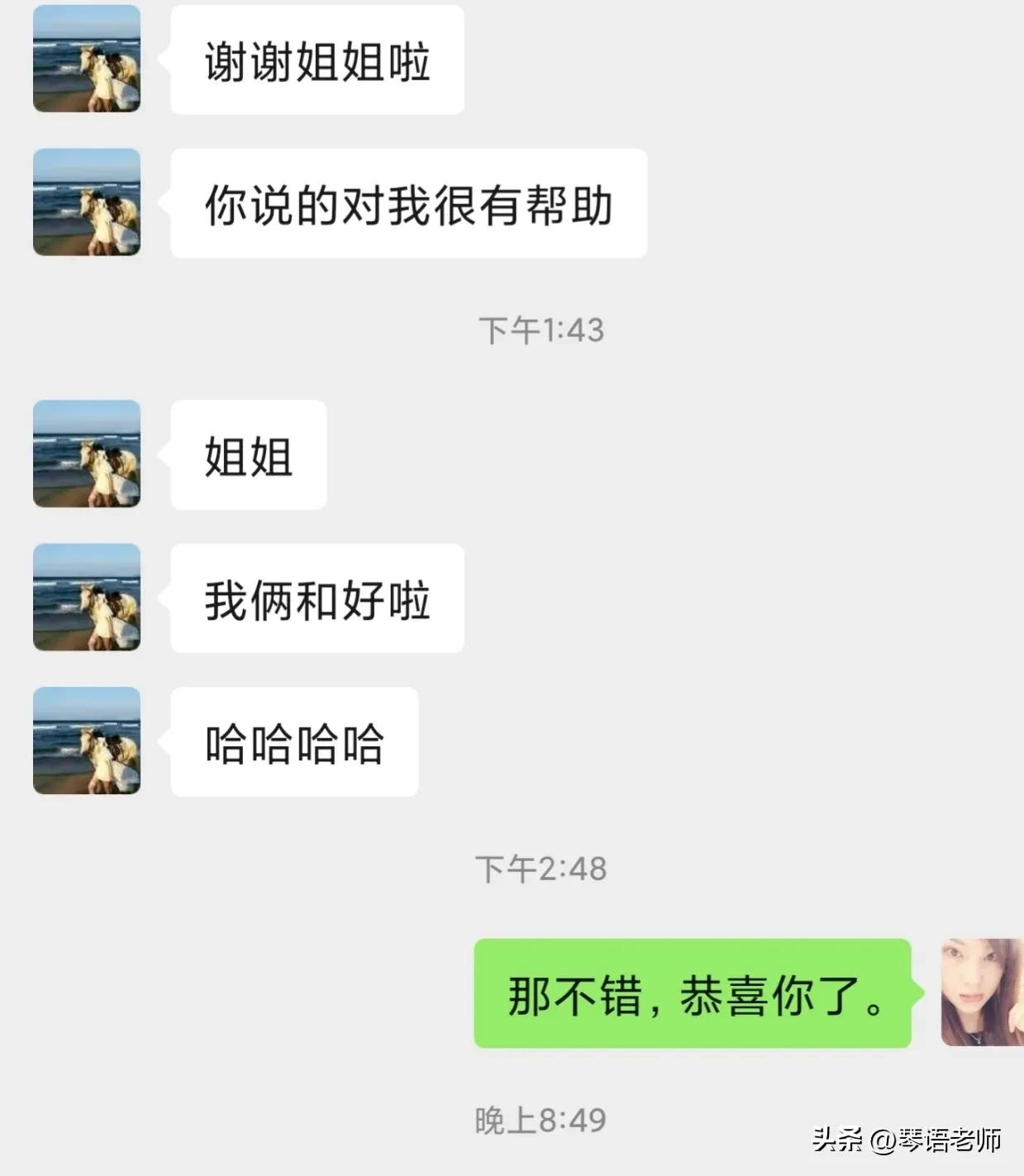Image resolution: width=1024 pixels, height=1176 pixels.
Task: Tap the 下午1:43 timestamp
Action: pyautogui.click(x=541, y=329)
